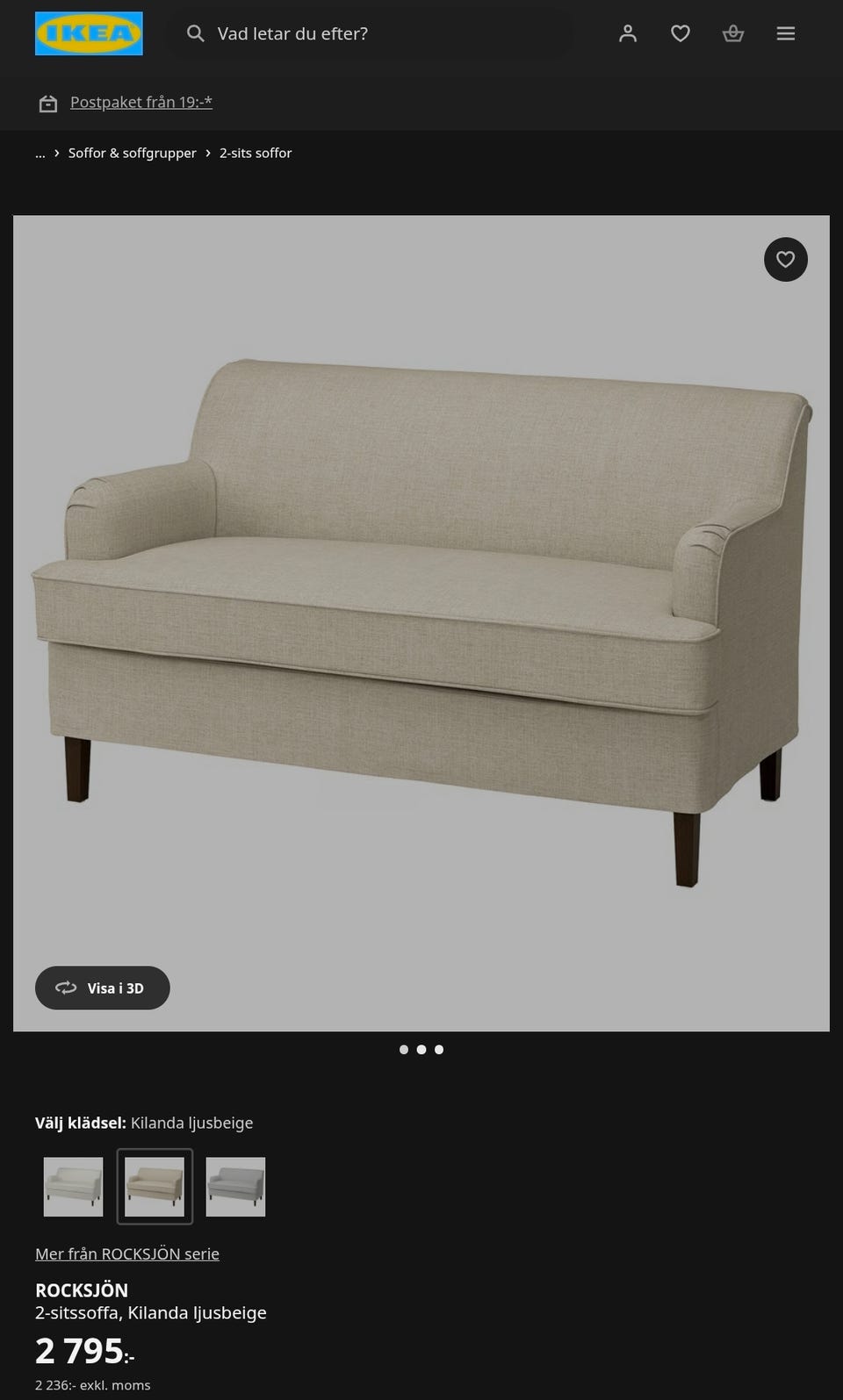The width and height of the screenshot is (843, 1400).
Task: Tap 'Visa i 3D' button
Action: point(103,988)
